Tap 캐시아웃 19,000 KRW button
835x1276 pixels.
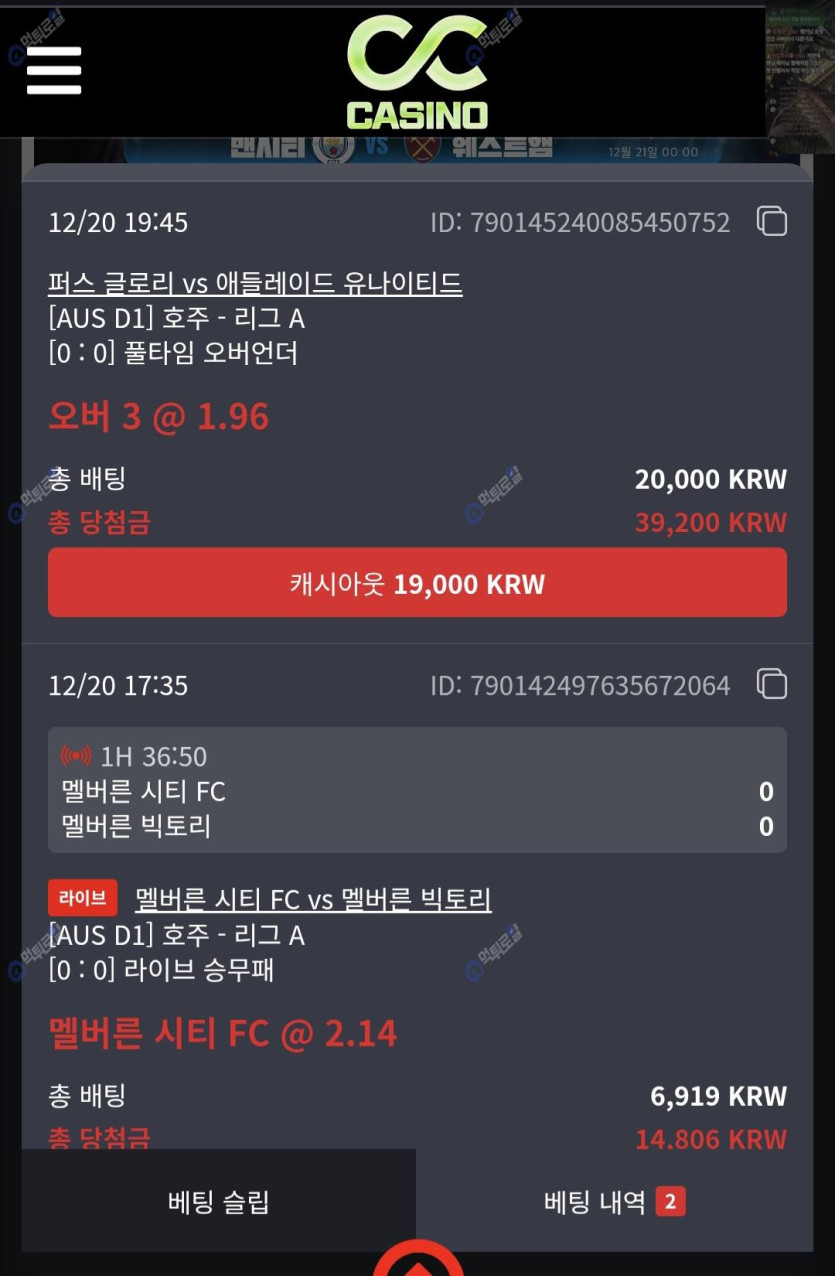[417, 583]
